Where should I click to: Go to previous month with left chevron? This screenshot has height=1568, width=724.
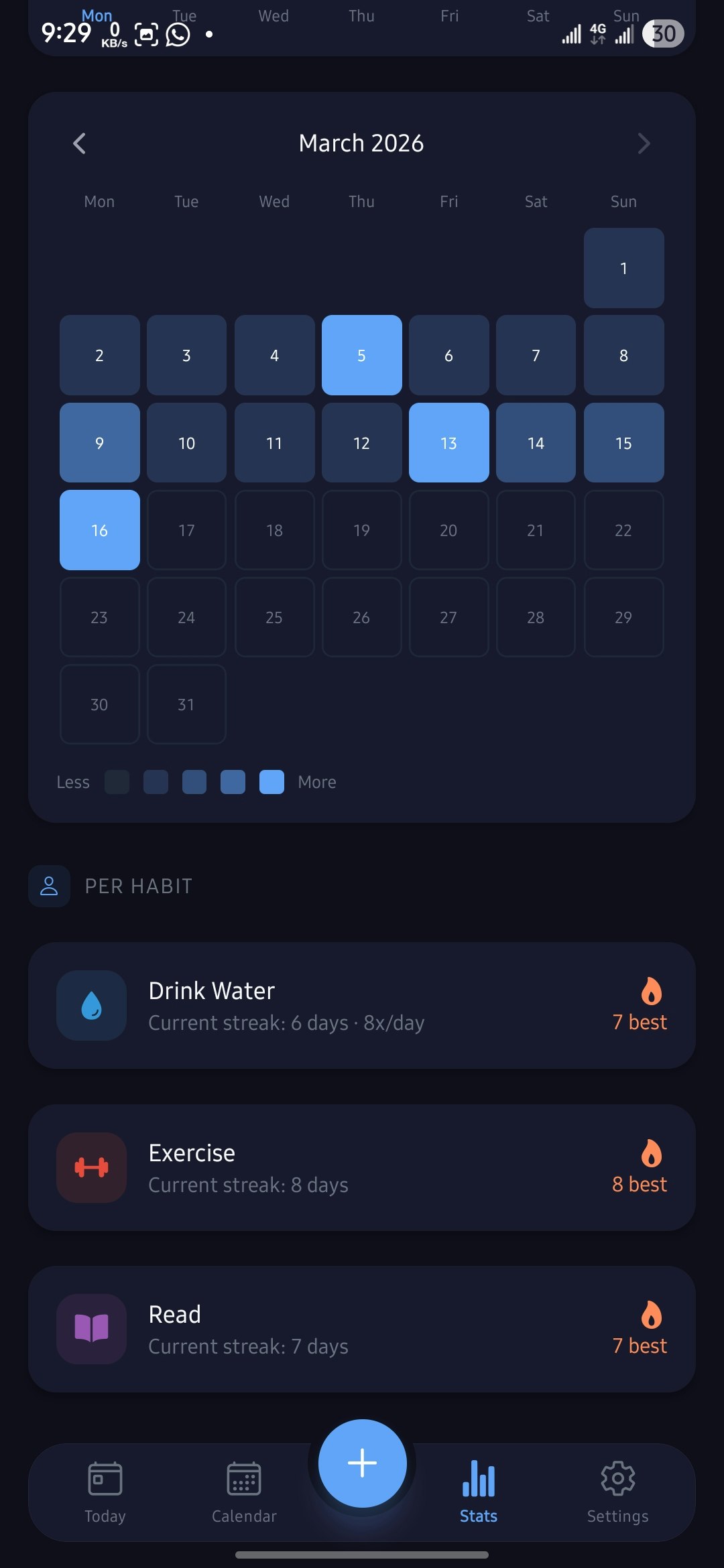[79, 143]
